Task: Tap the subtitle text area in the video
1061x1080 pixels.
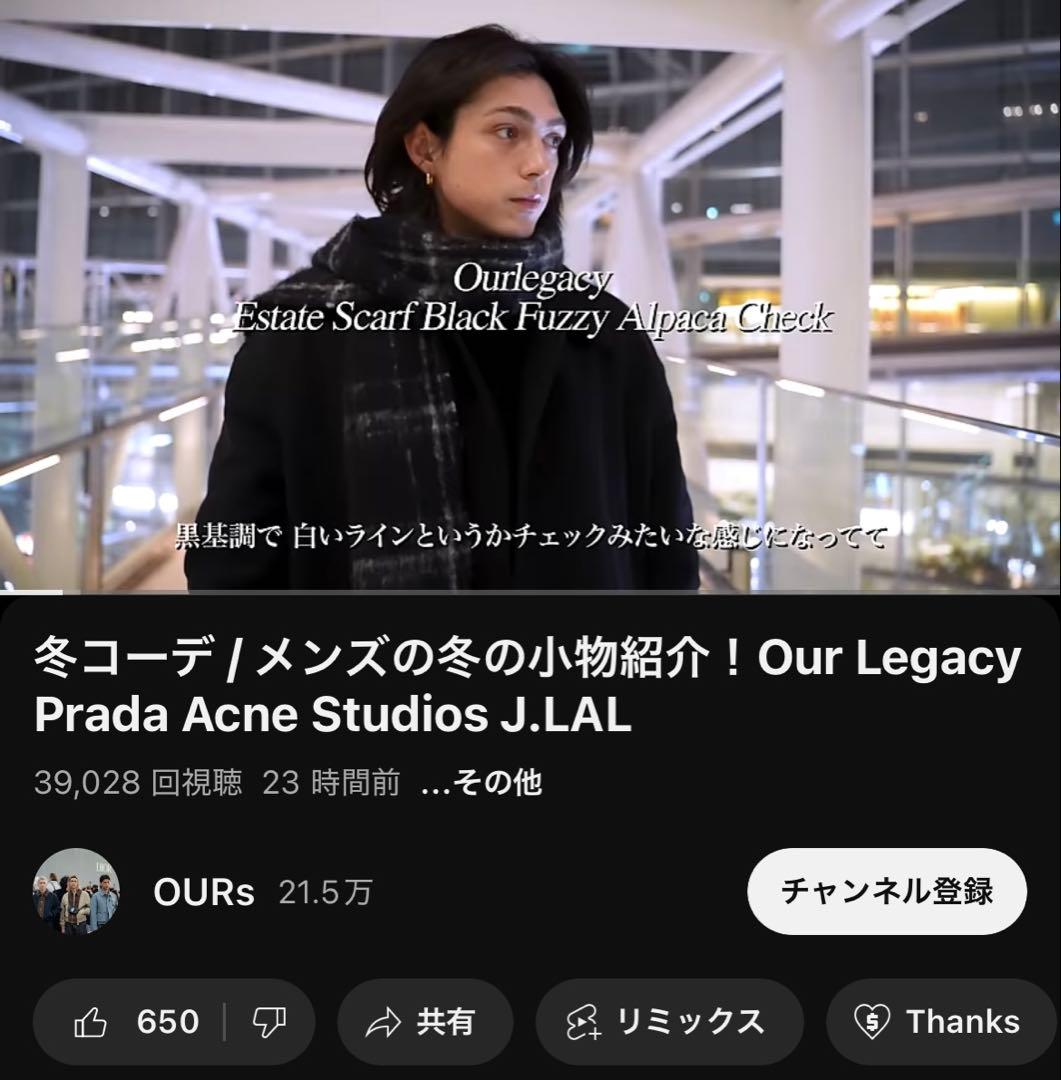Action: pos(530,537)
